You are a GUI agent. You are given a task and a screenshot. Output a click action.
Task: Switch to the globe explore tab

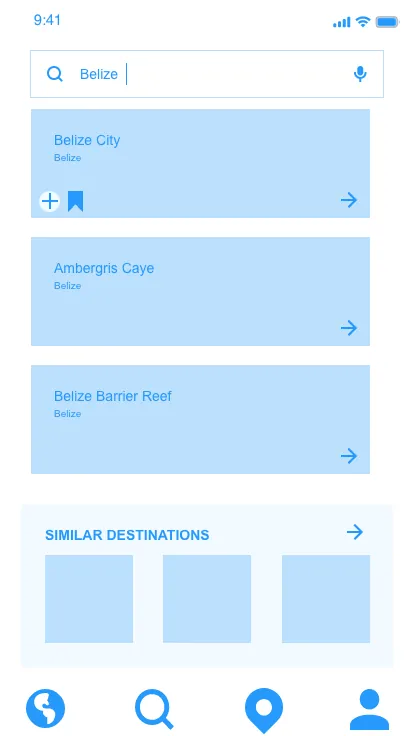[46, 709]
